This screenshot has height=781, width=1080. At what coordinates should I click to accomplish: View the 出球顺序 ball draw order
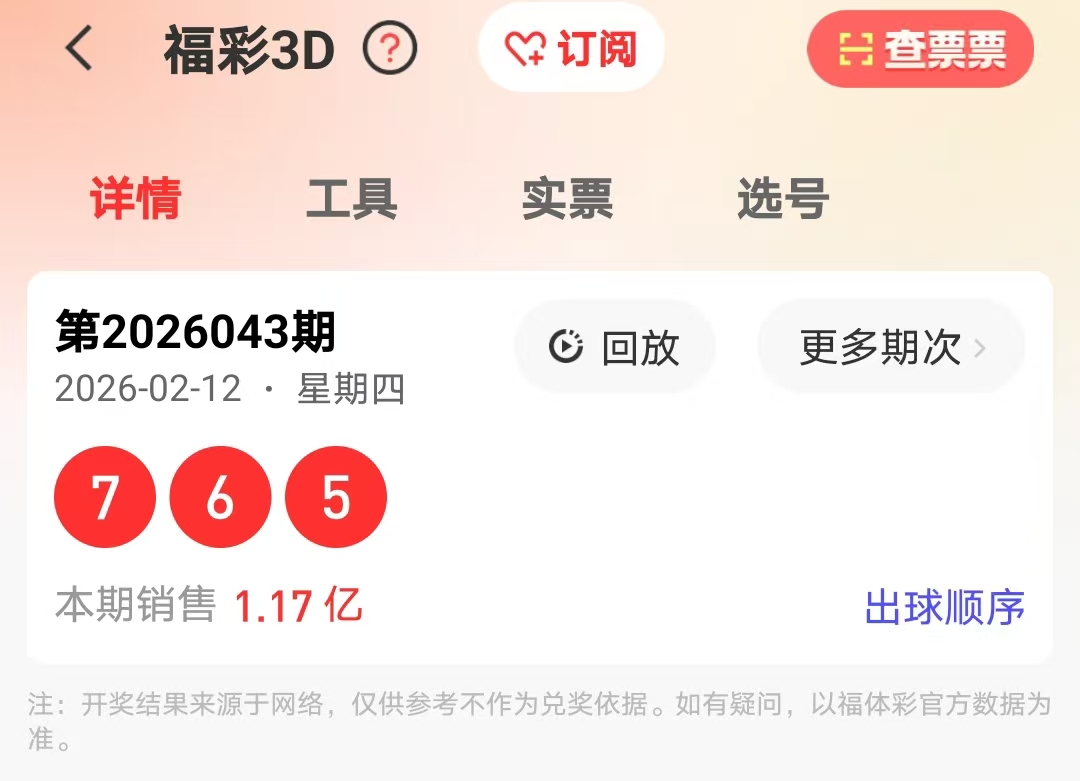point(944,607)
